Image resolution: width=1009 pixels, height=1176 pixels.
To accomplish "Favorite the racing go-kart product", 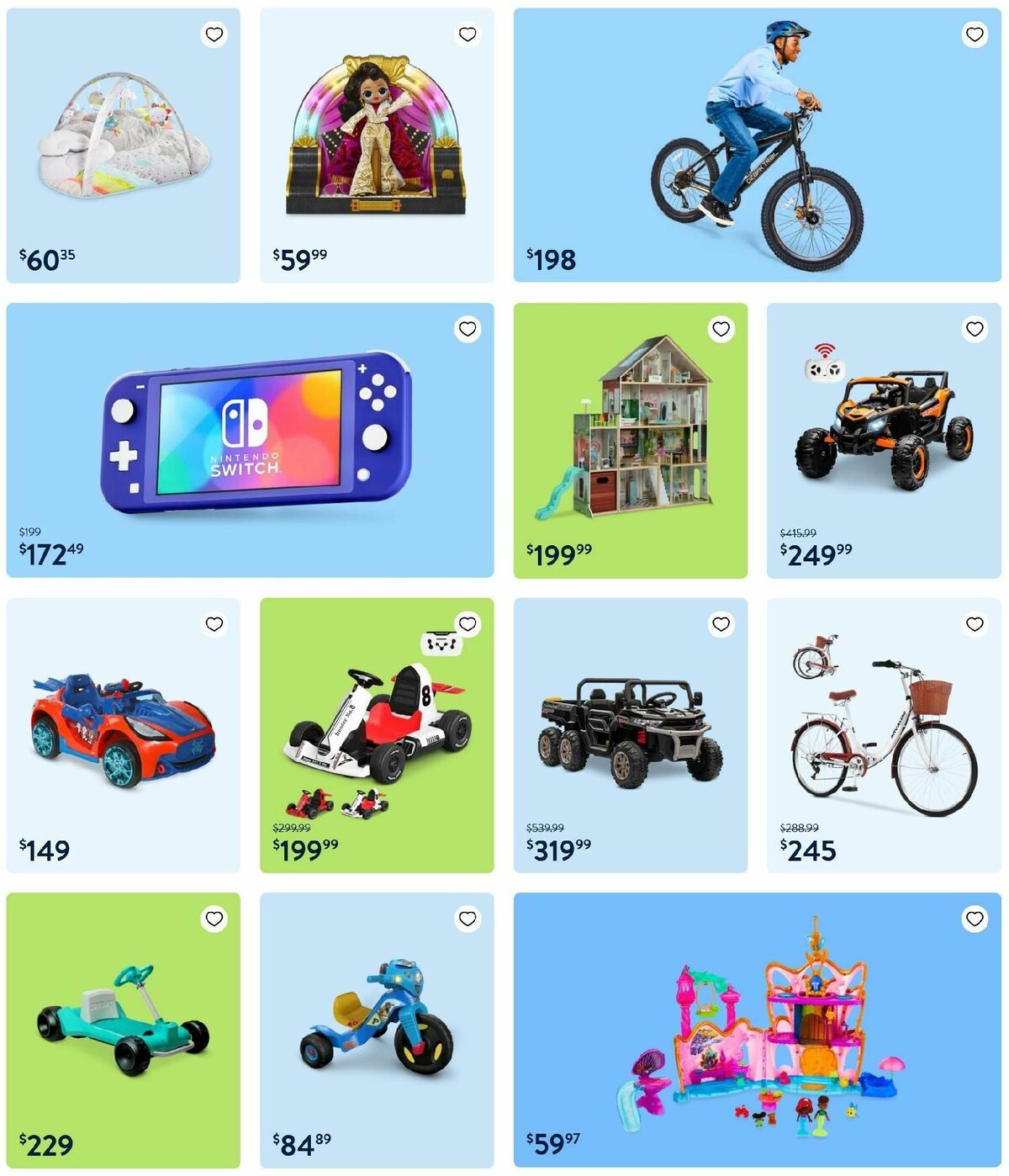I will pos(468,623).
